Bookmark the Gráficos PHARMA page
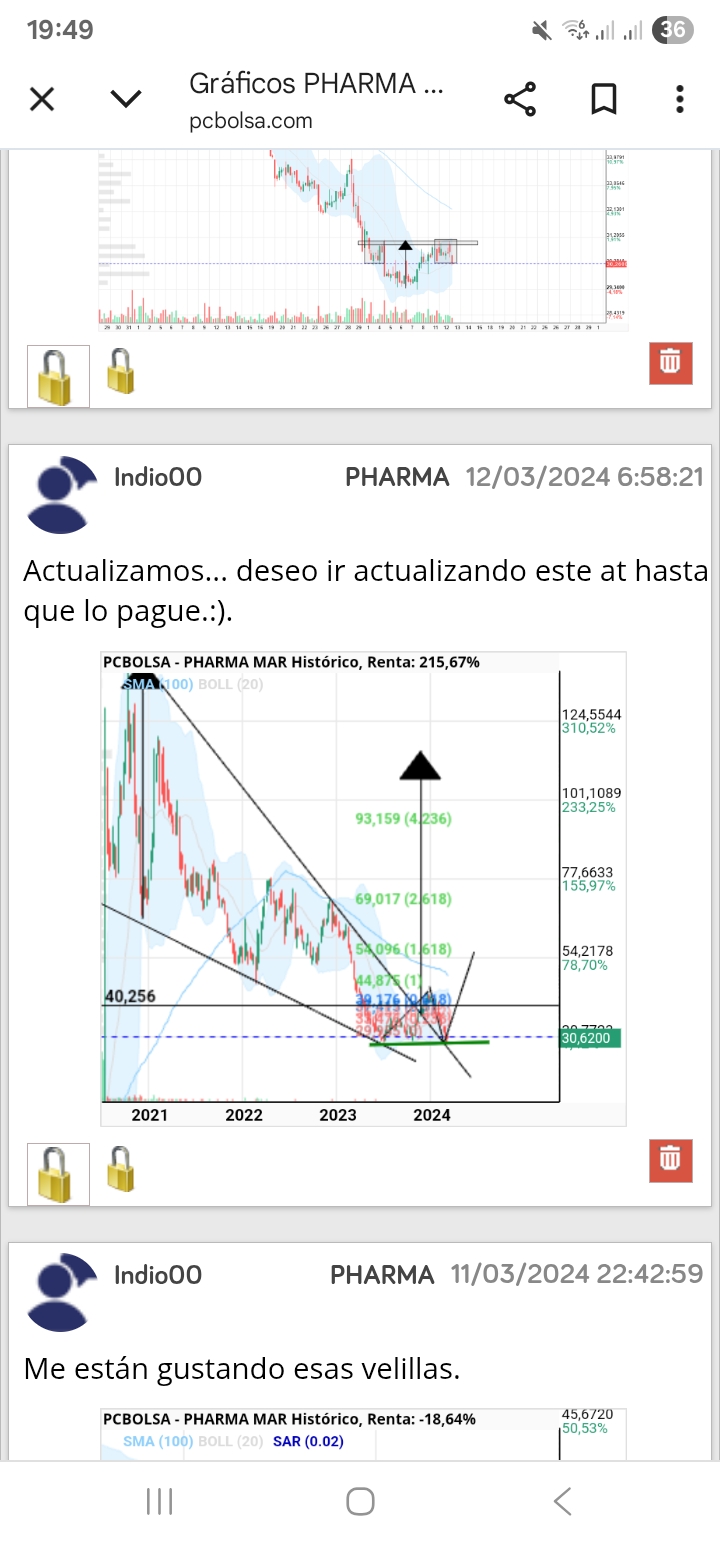 604,99
